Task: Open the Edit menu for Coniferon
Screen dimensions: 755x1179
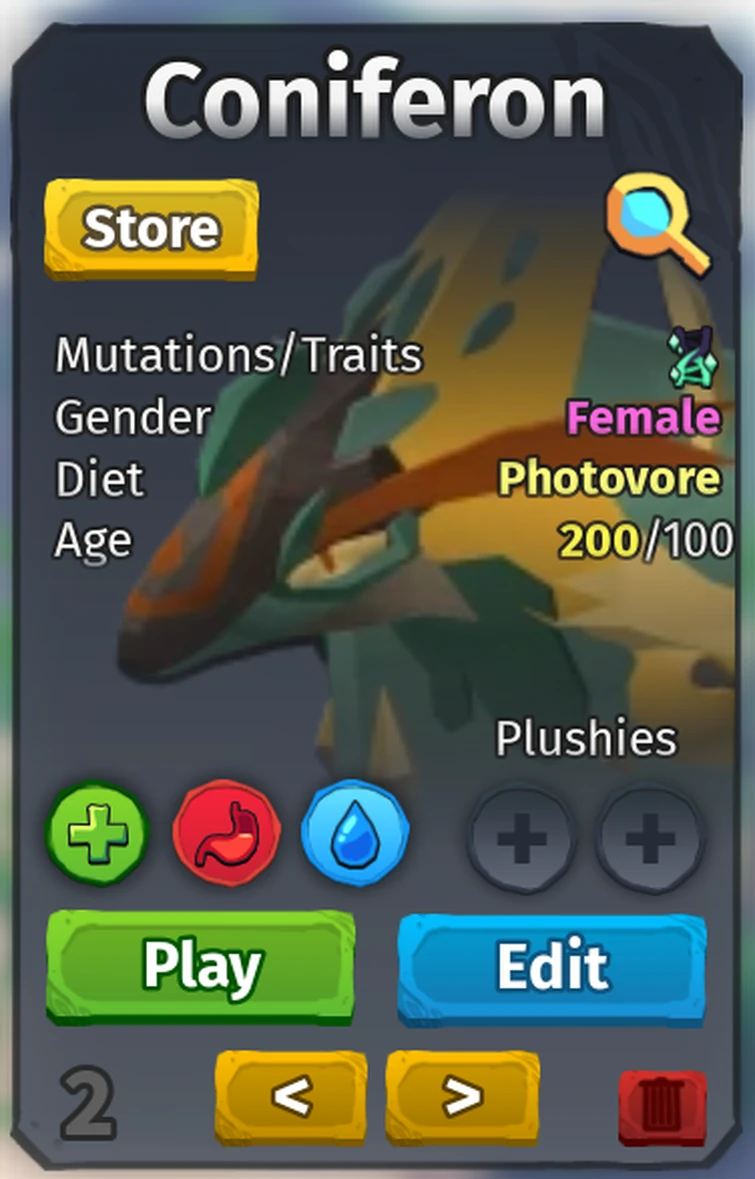Action: (551, 964)
